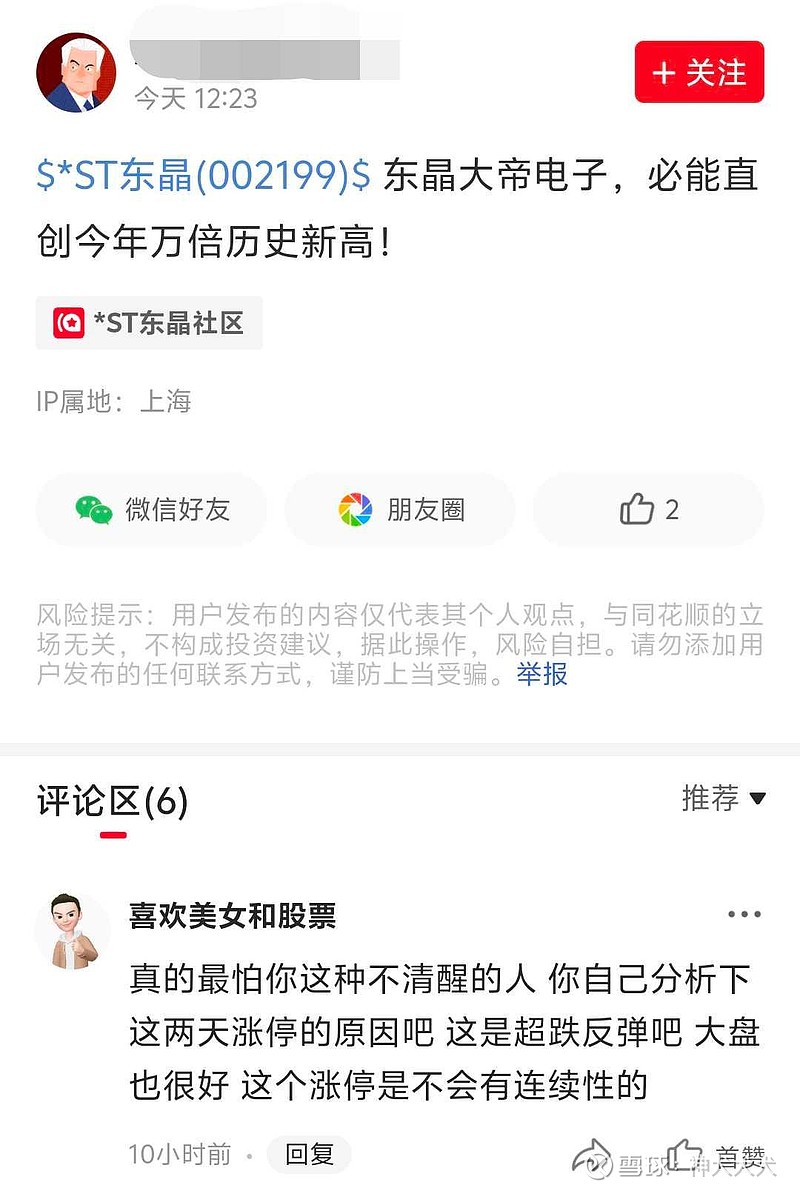Click the poster's avatar image
800x1191 pixels.
coord(76,72)
